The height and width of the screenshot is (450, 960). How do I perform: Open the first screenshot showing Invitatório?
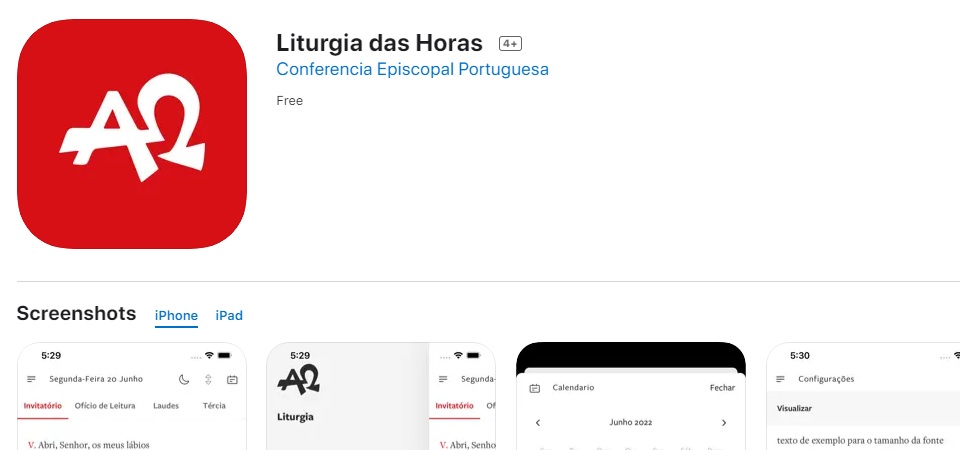pyautogui.click(x=131, y=397)
